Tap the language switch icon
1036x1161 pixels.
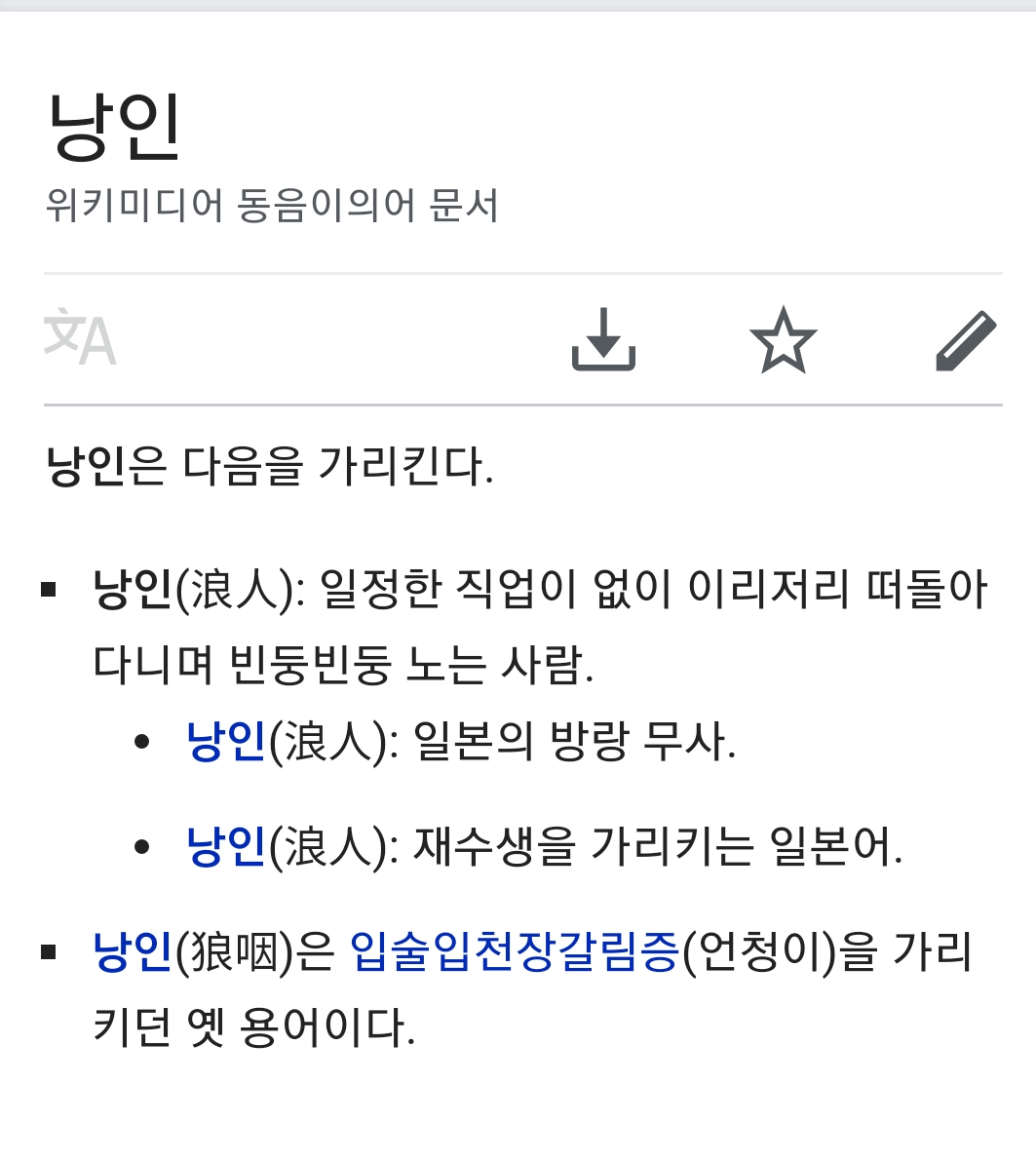[x=80, y=338]
